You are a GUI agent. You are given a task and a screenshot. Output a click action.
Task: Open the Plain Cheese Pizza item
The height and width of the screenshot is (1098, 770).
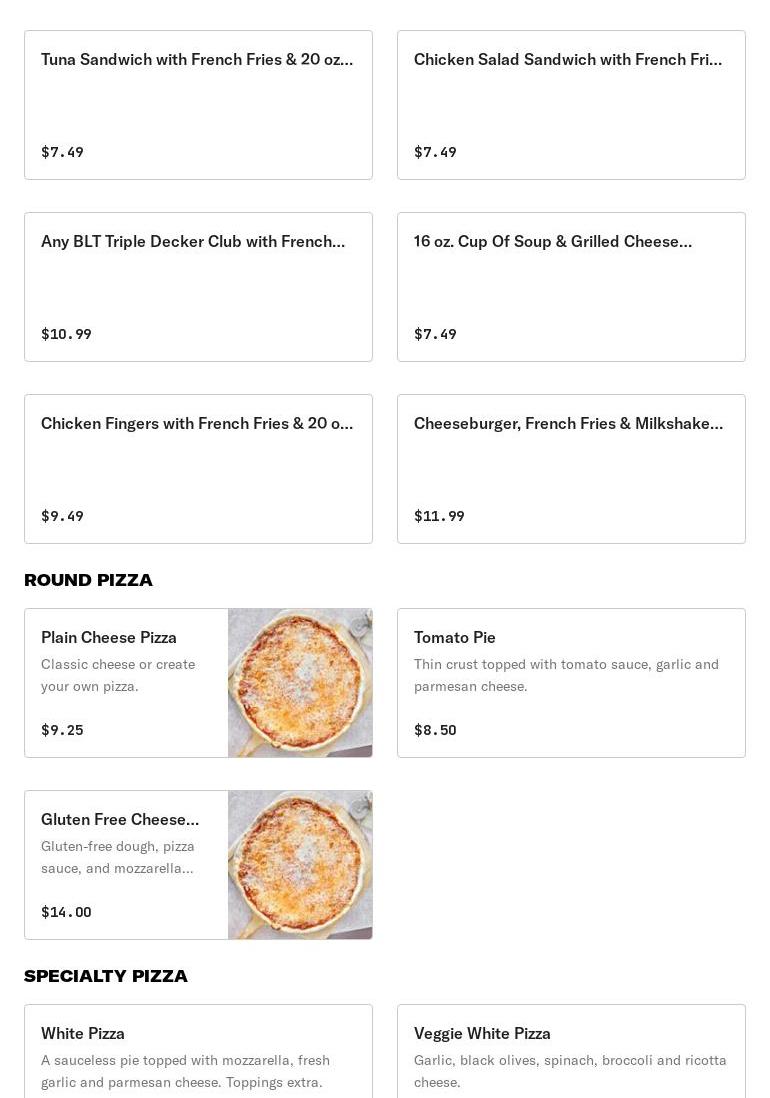(198, 683)
